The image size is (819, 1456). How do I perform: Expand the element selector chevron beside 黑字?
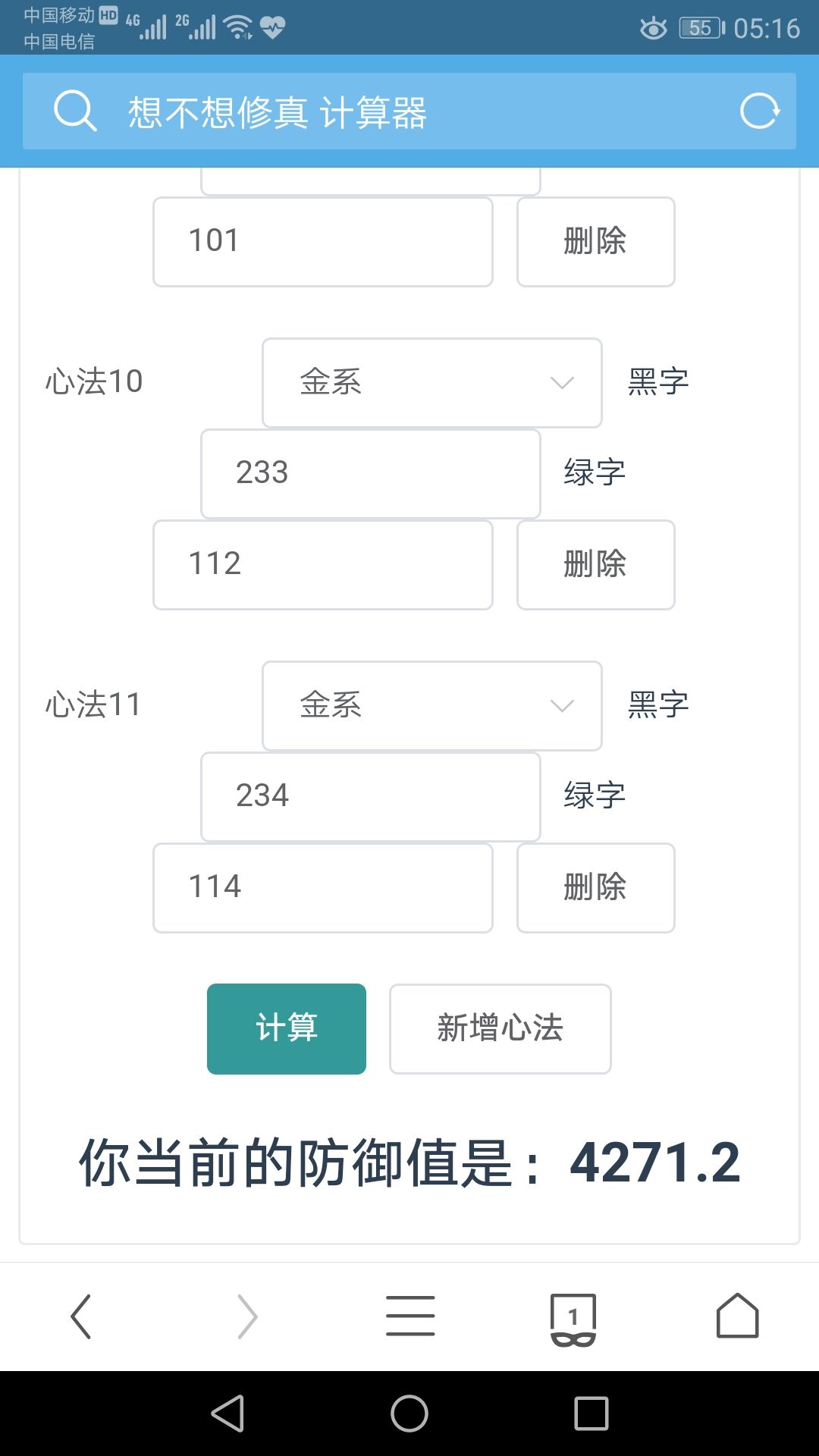(561, 383)
